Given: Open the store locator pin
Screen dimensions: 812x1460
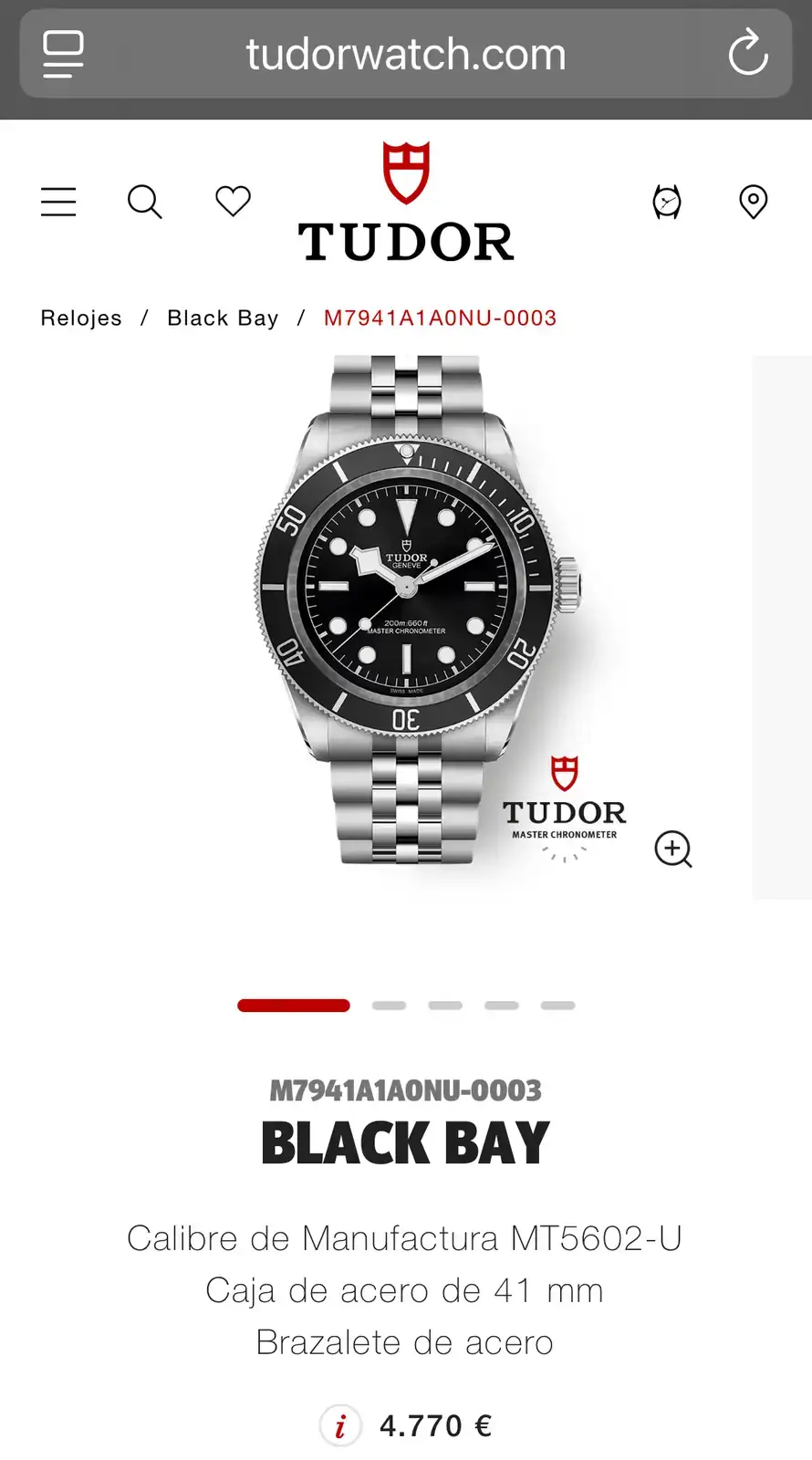Looking at the screenshot, I should tap(753, 202).
